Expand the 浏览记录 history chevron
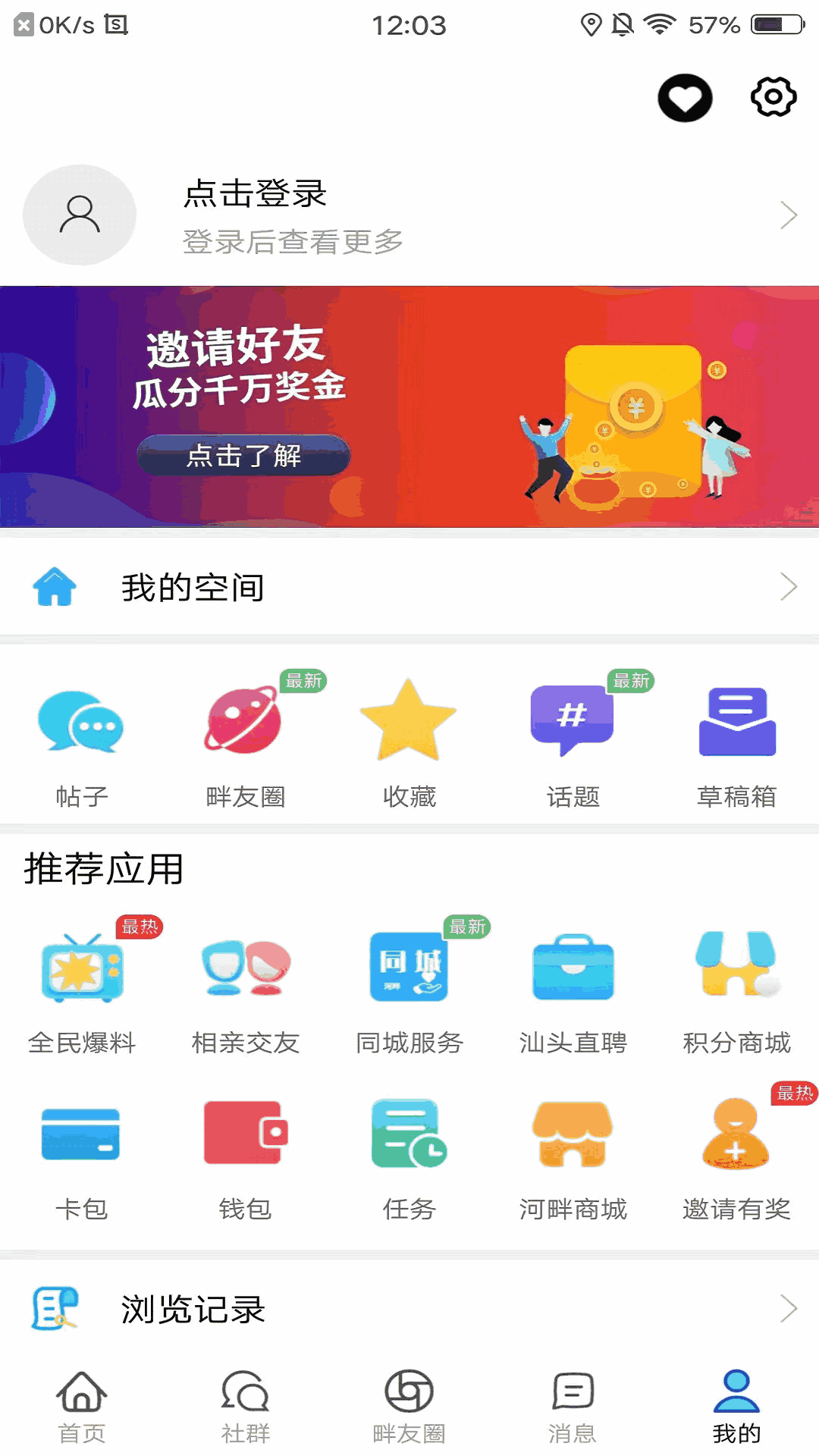Screen dimensions: 819x1456 click(789, 1307)
